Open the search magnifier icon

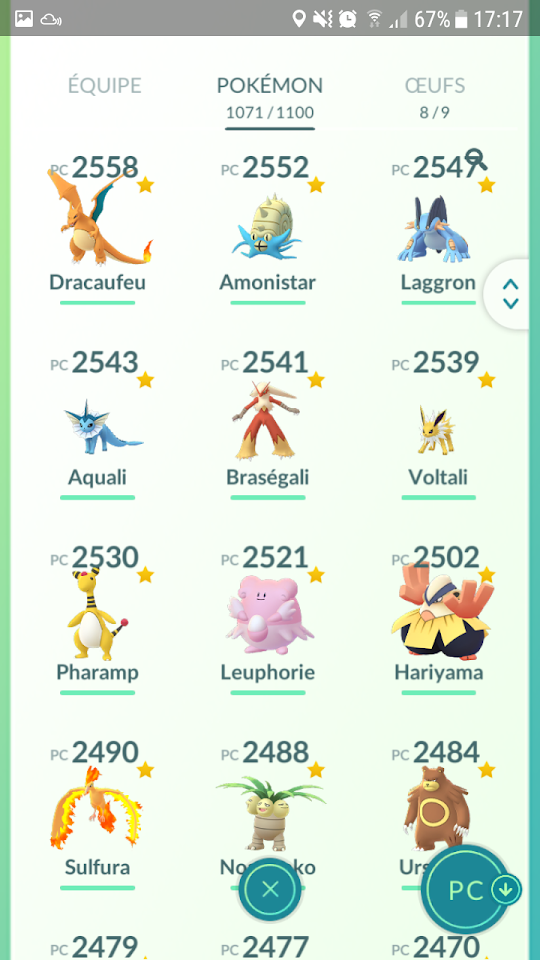point(476,159)
